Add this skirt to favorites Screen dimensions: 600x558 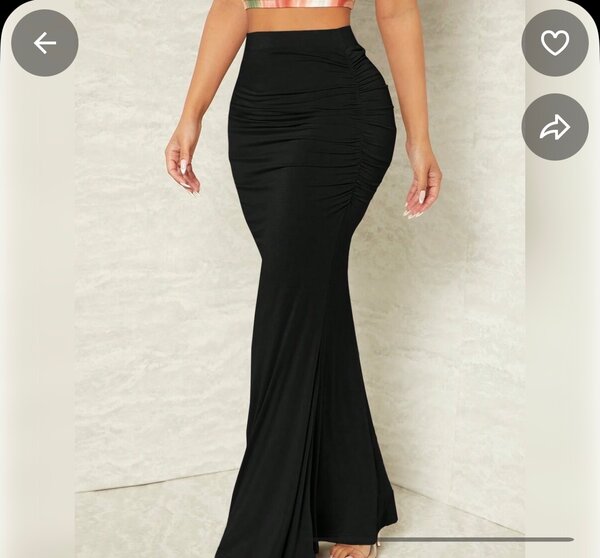(555, 43)
